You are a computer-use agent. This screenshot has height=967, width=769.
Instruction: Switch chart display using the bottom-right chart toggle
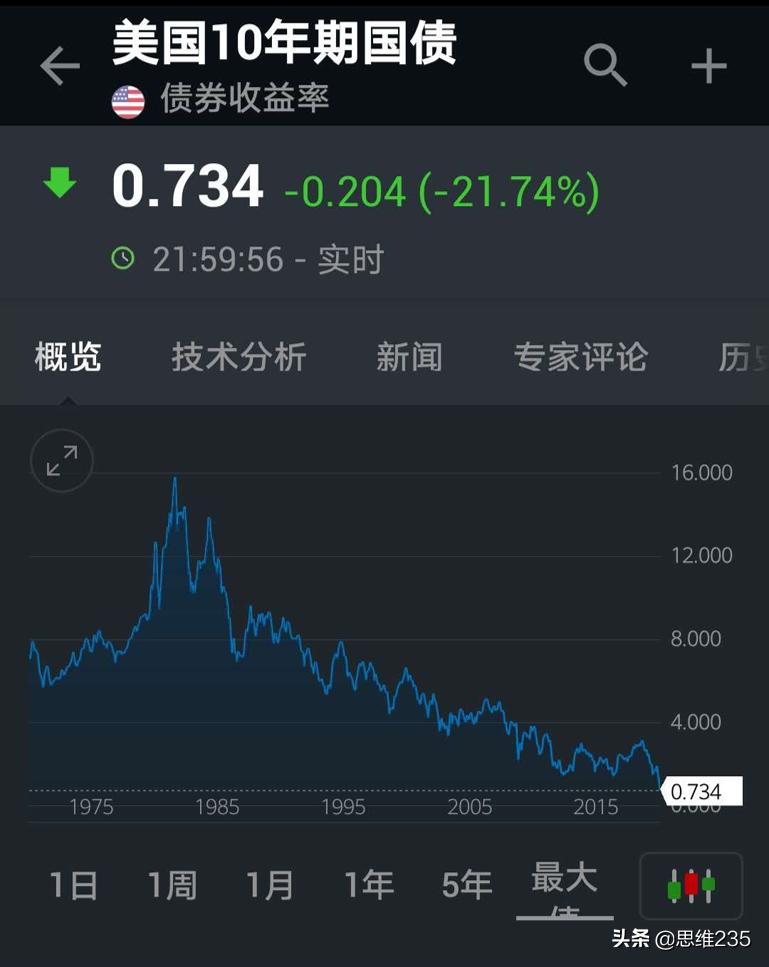pyautogui.click(x=690, y=886)
